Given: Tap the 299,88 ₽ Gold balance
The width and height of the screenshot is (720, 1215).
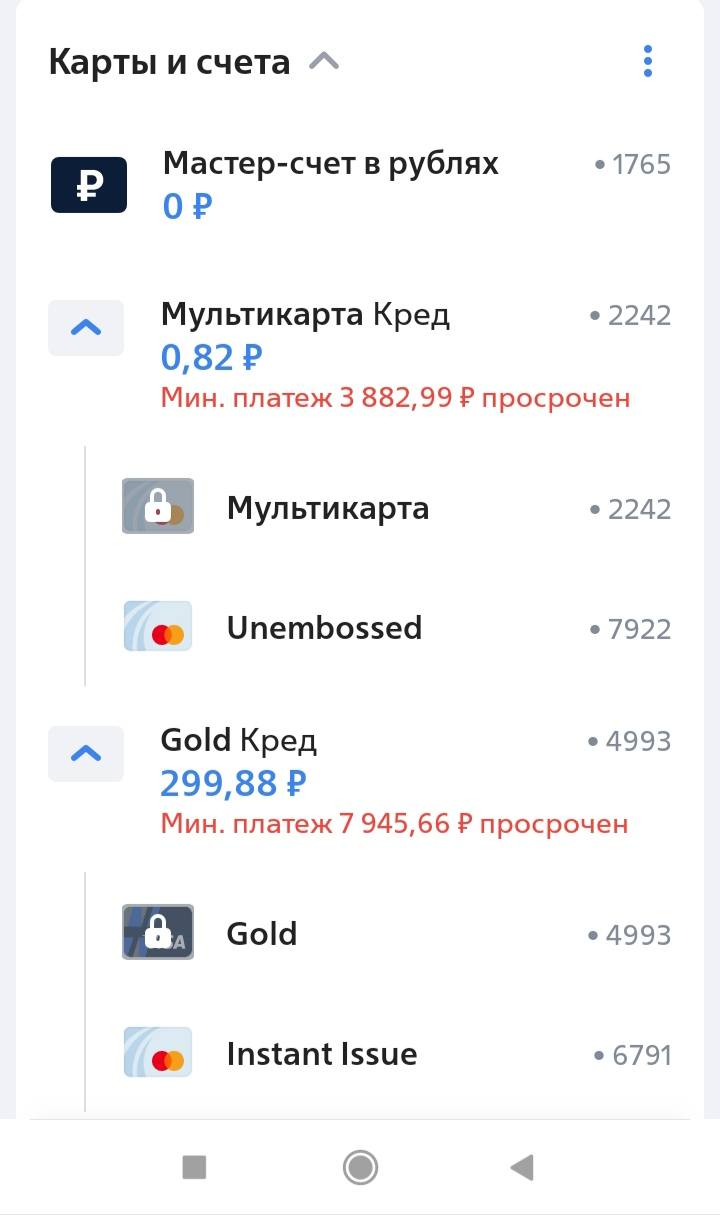Looking at the screenshot, I should coord(233,783).
